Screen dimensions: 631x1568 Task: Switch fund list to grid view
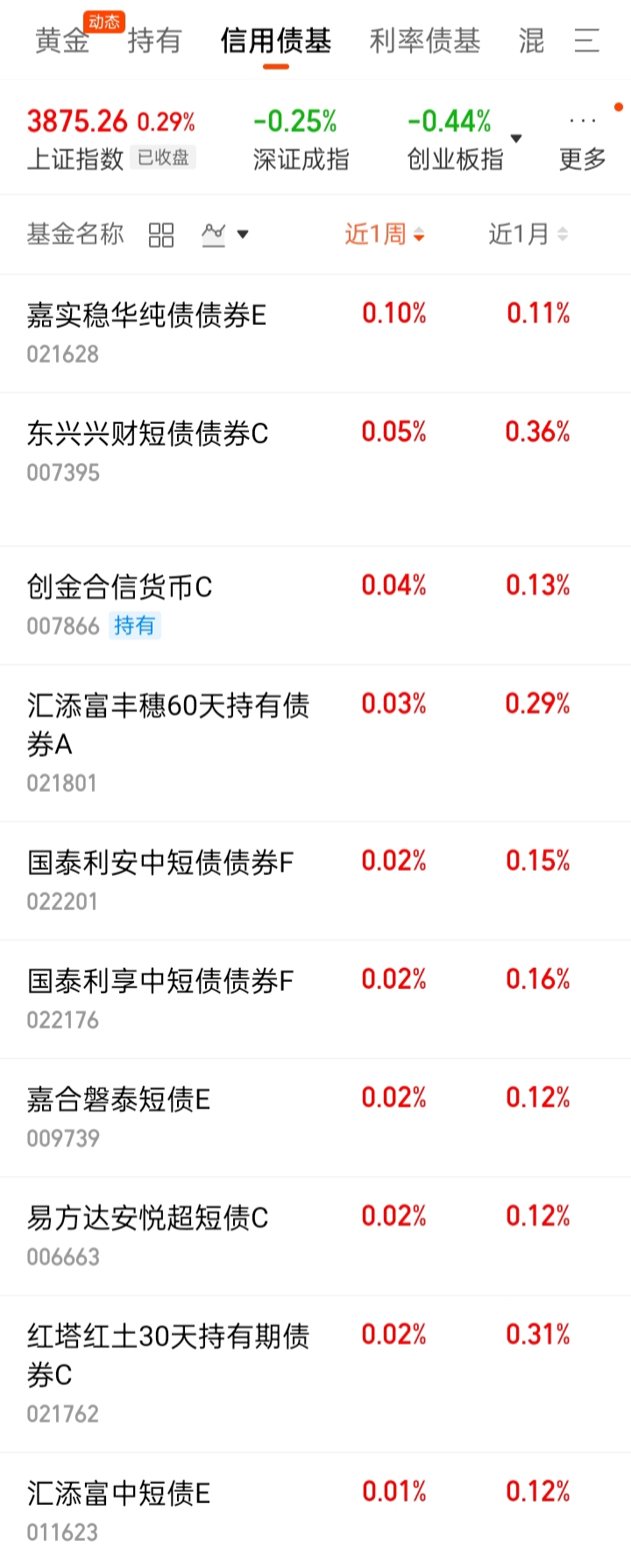161,235
